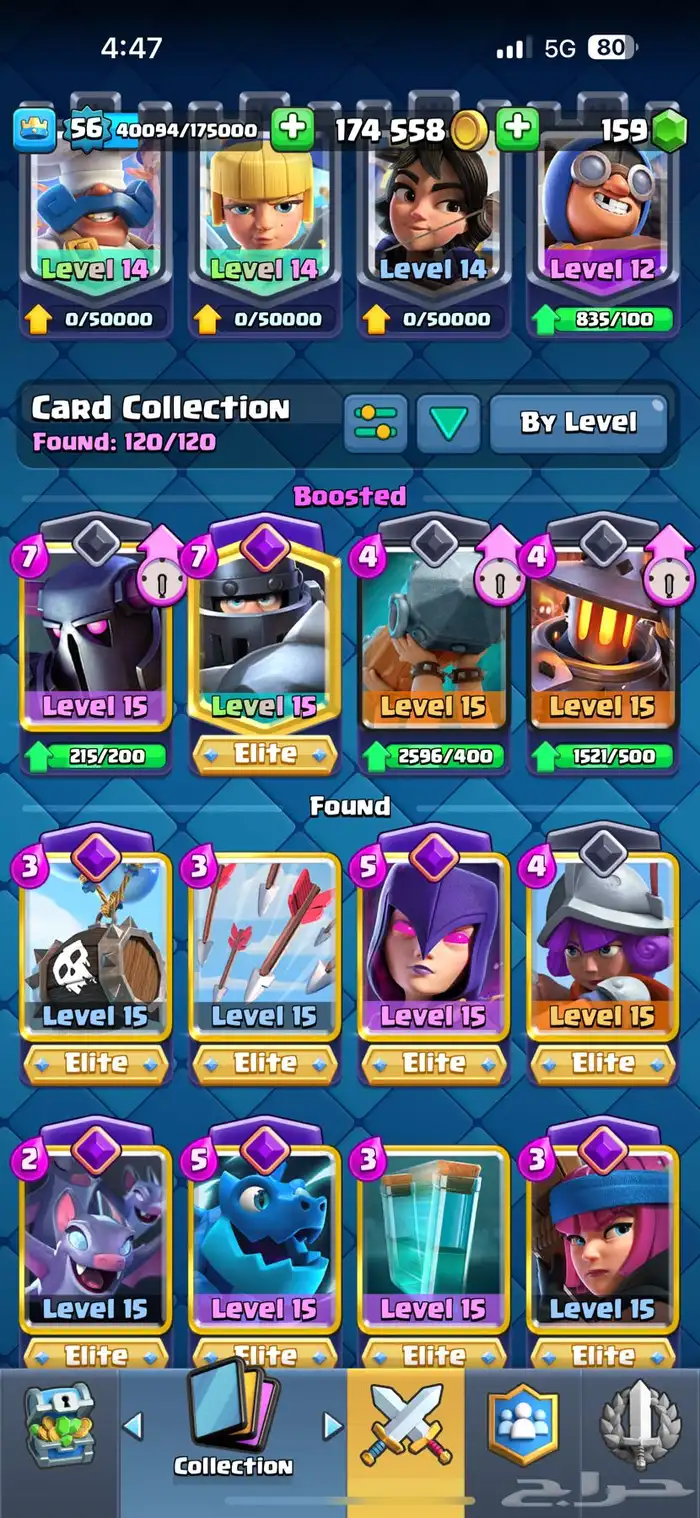
Task: Open the Mother Witch card
Action: pyautogui.click(x=434, y=950)
